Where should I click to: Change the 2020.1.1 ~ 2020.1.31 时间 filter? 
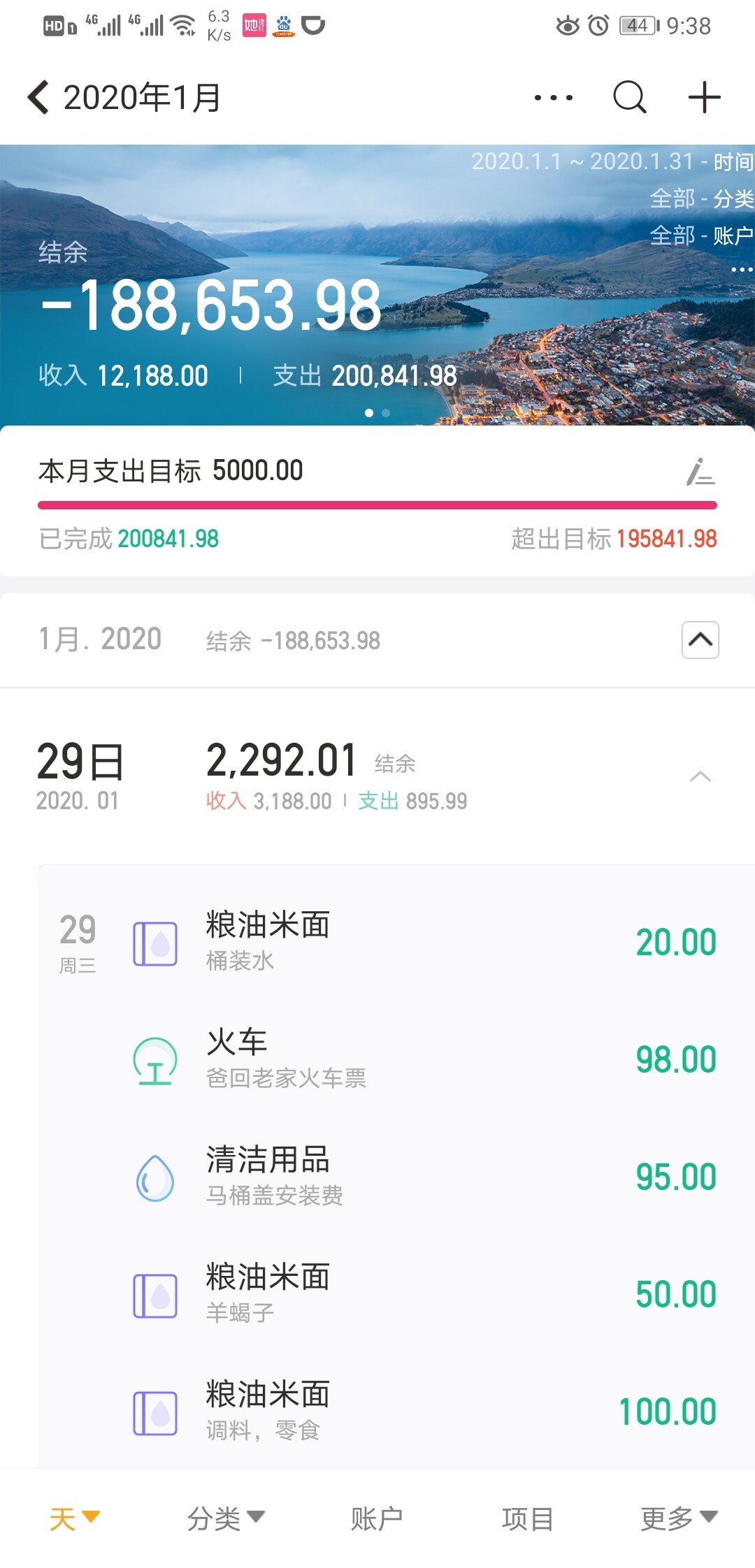point(612,161)
